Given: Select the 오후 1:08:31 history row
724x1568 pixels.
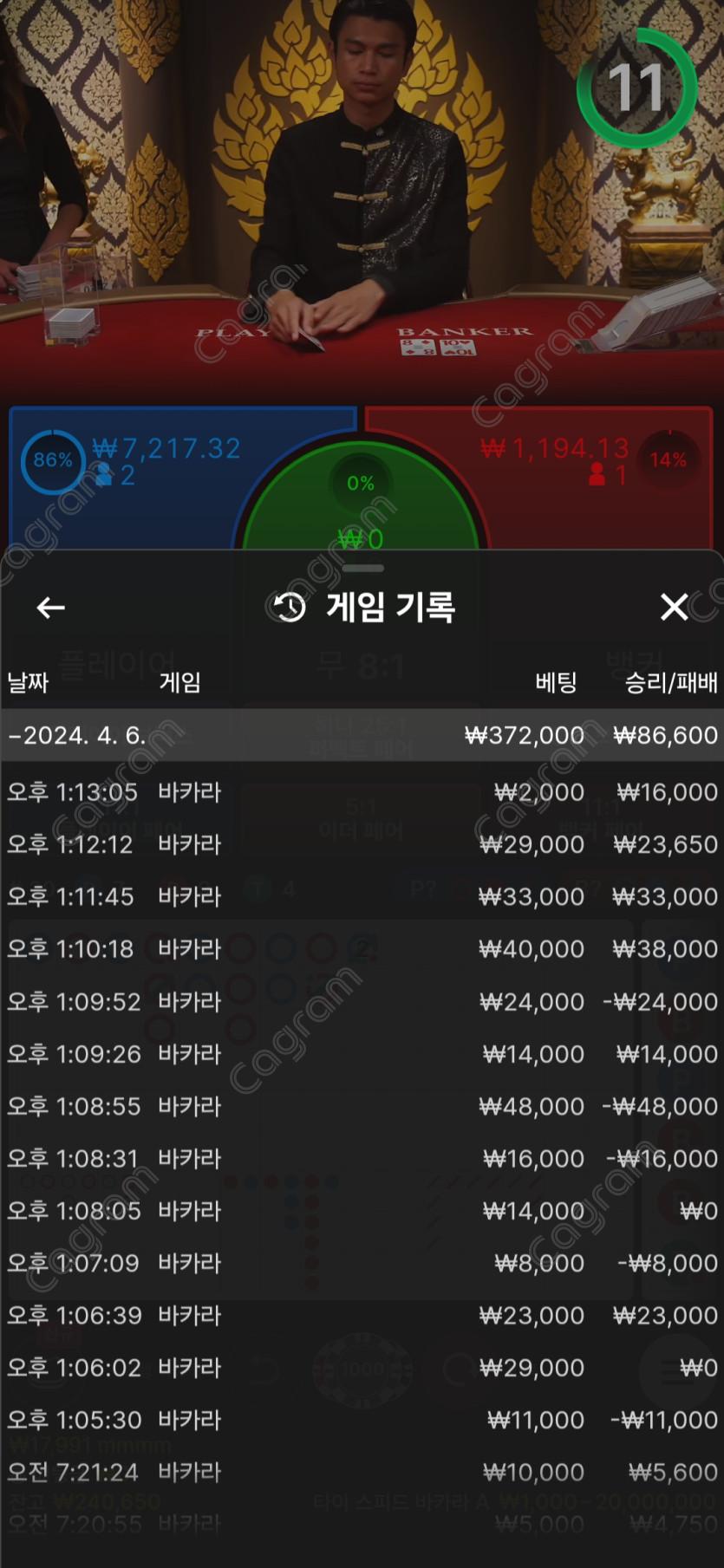Looking at the screenshot, I should pyautogui.click(x=362, y=1159).
